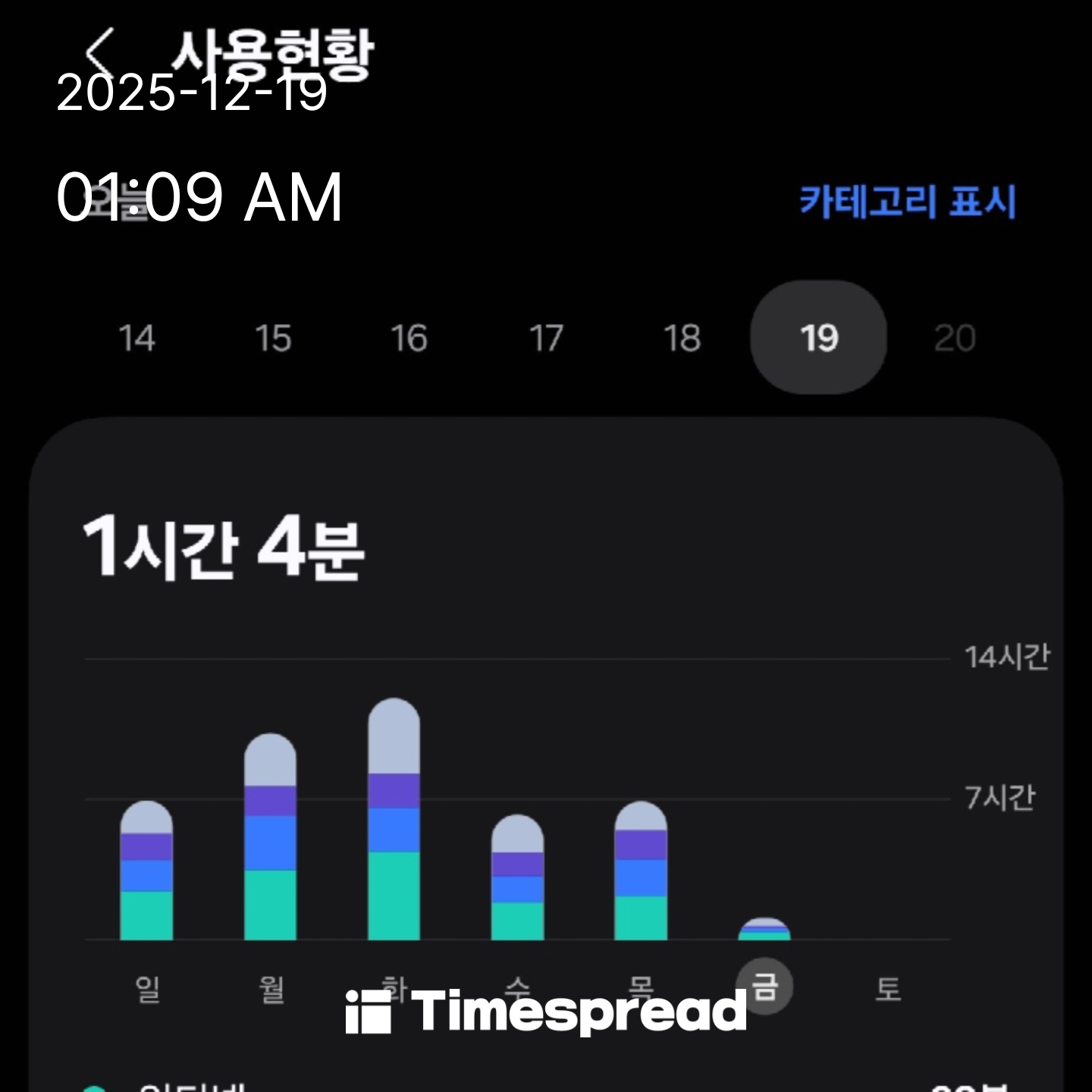This screenshot has width=1092, height=1092.
Task: Tap the 카테고리 표시 link
Action: coord(907,202)
